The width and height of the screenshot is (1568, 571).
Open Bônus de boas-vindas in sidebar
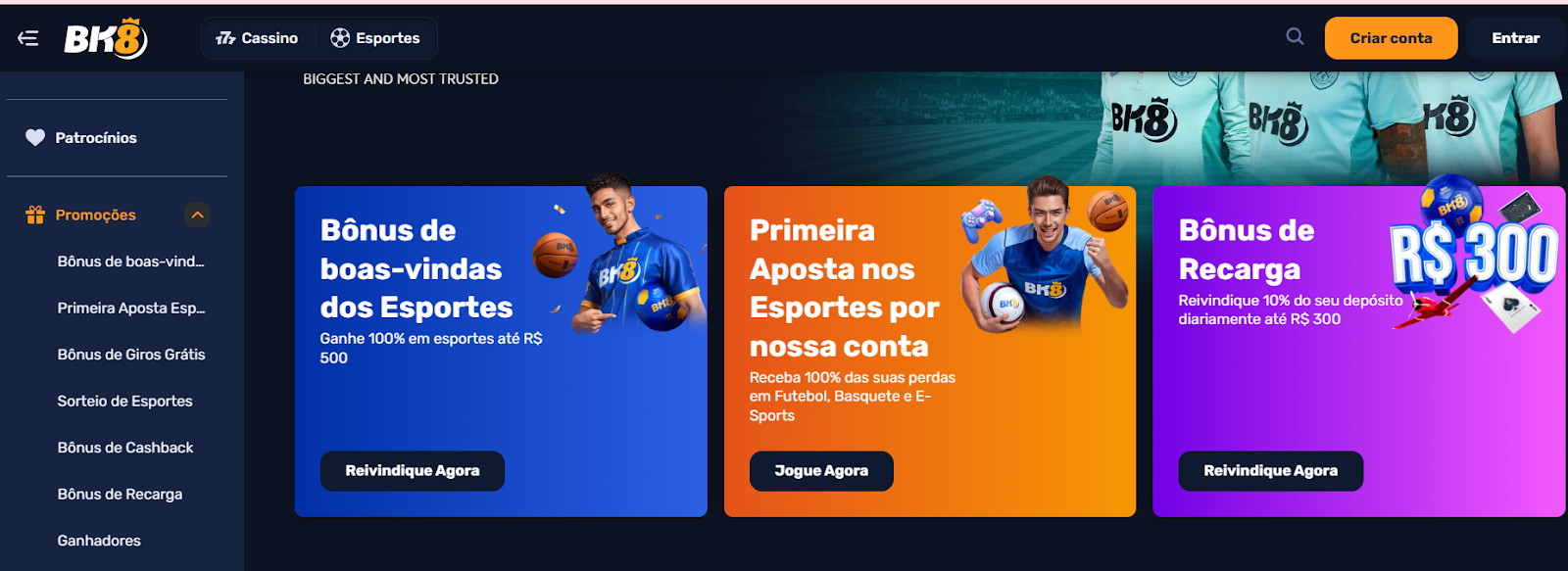pyautogui.click(x=130, y=262)
